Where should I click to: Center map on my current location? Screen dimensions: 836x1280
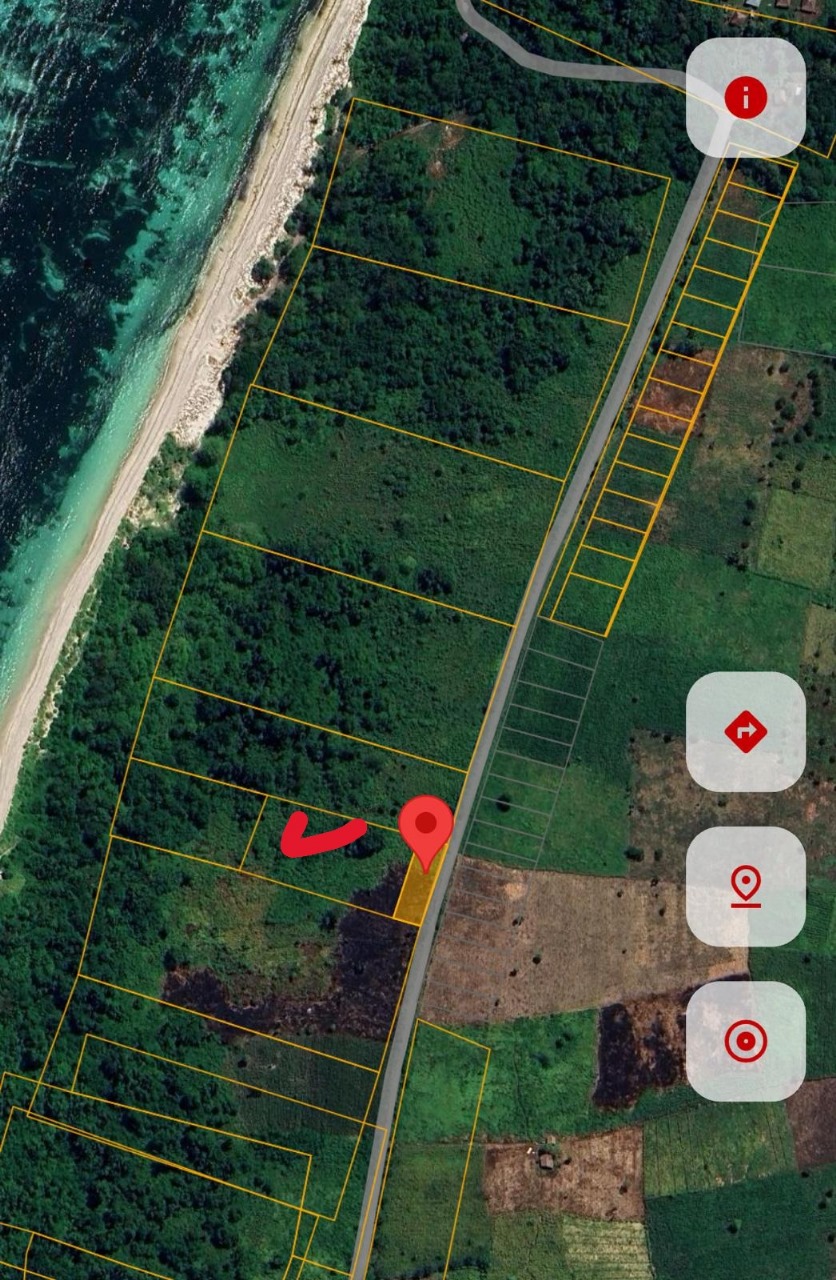click(x=745, y=1041)
